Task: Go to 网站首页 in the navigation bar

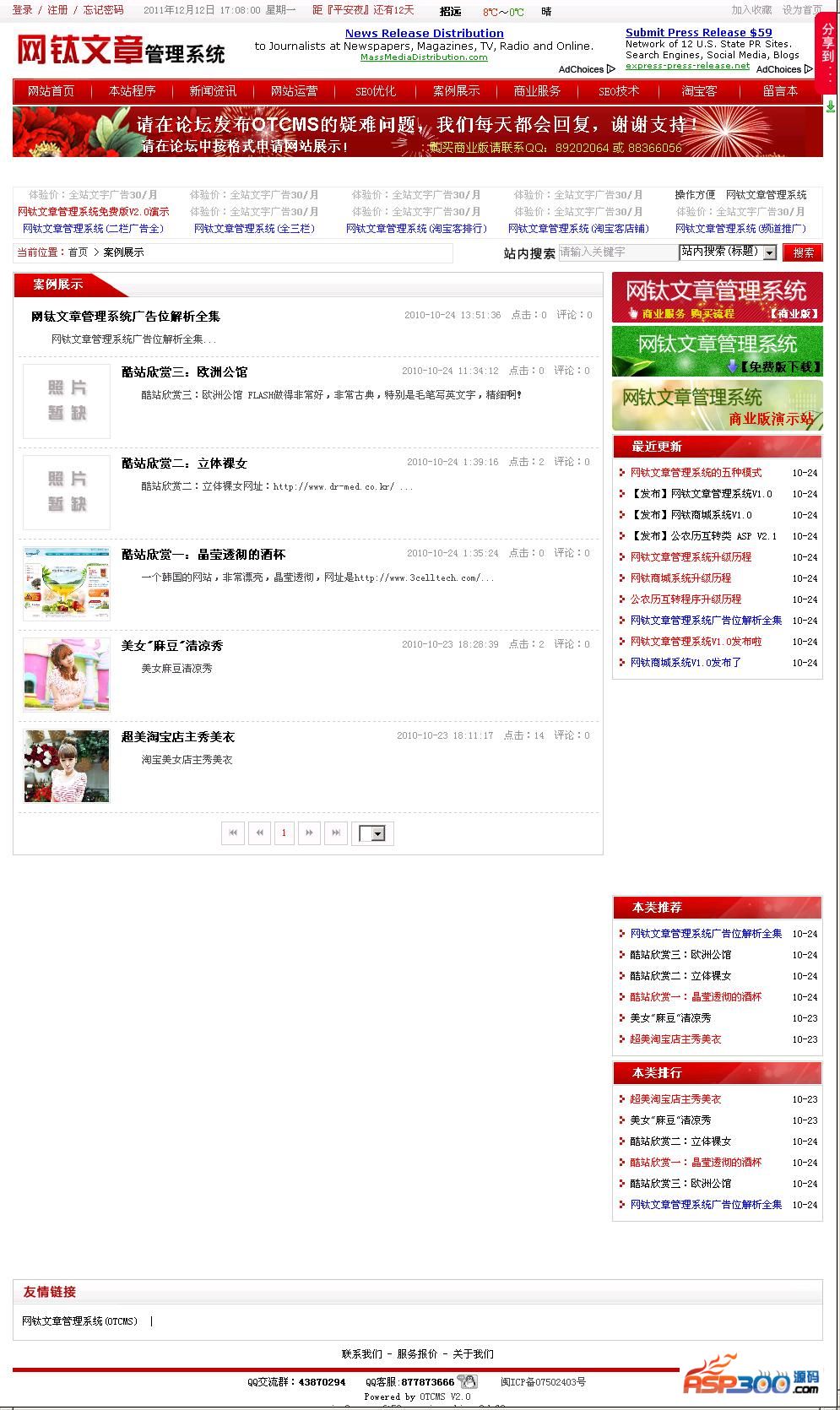Action: 51,91
